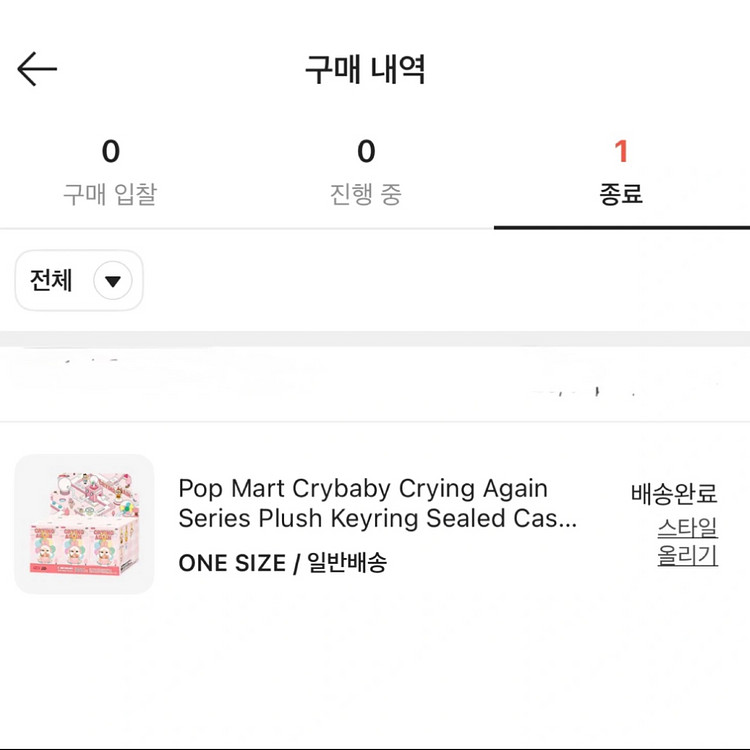Switch to the 구매 입찰 tab

110,172
